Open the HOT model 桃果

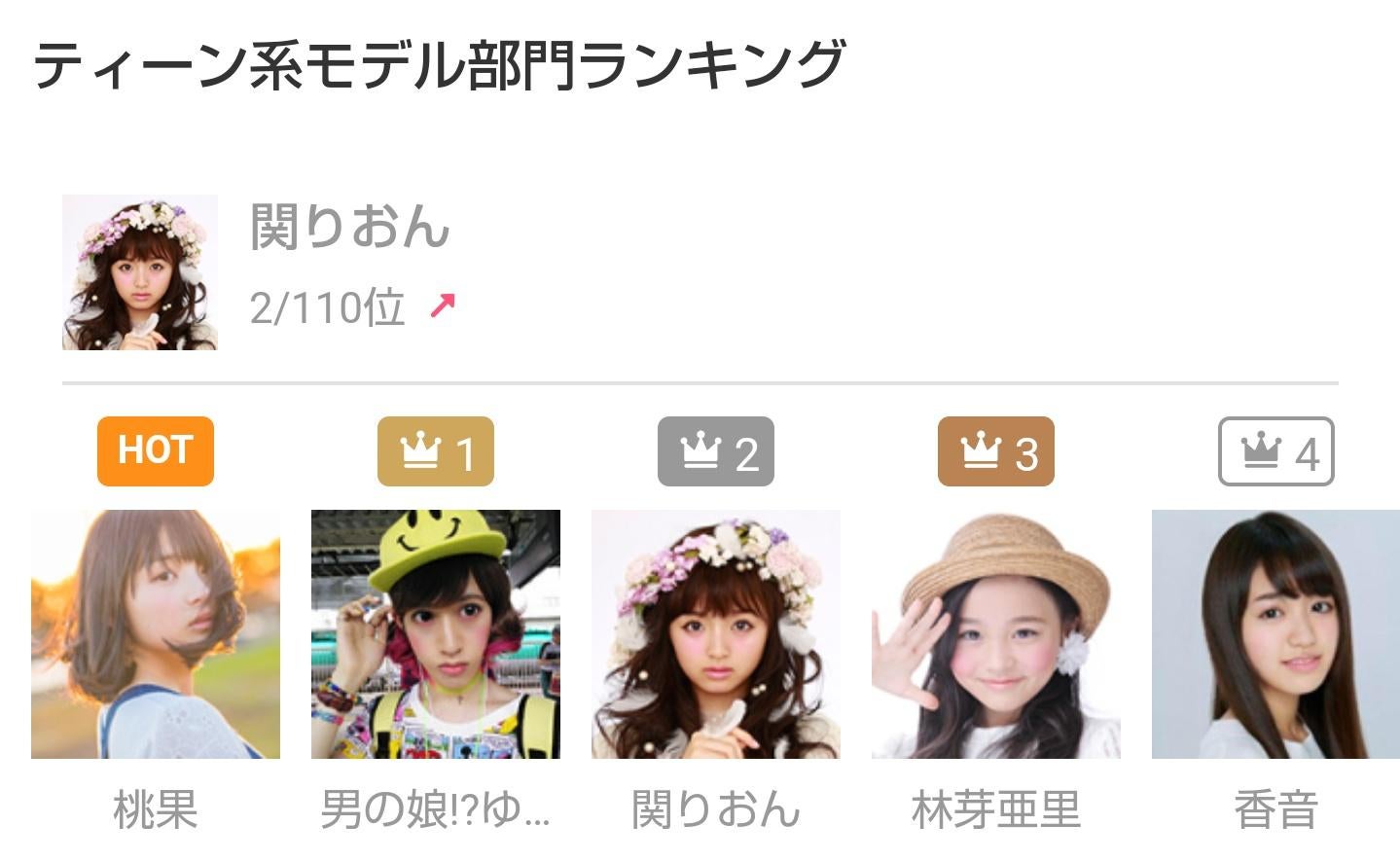coord(156,634)
